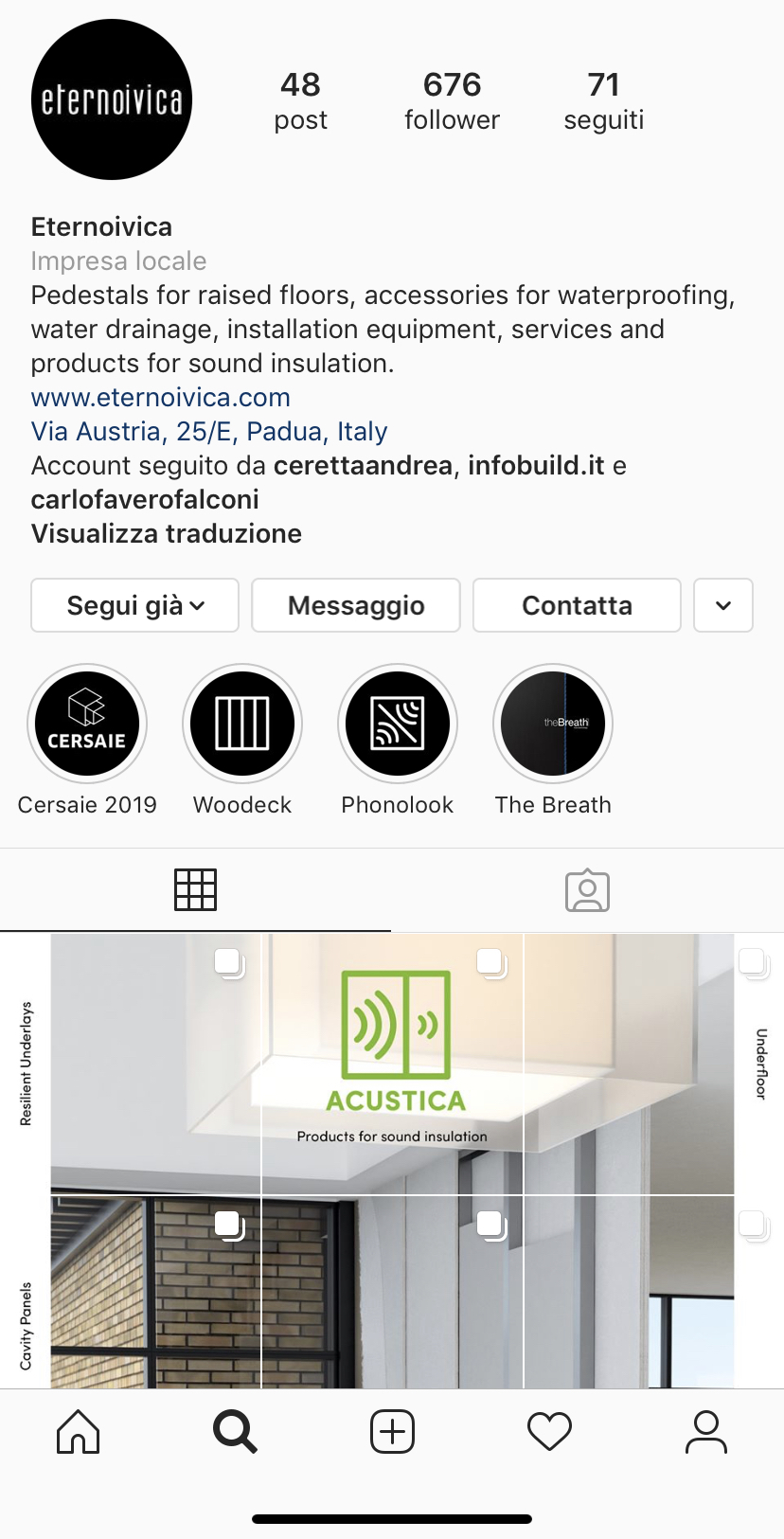The image size is (784, 1539).
Task: Tap the Contatta button
Action: (577, 605)
